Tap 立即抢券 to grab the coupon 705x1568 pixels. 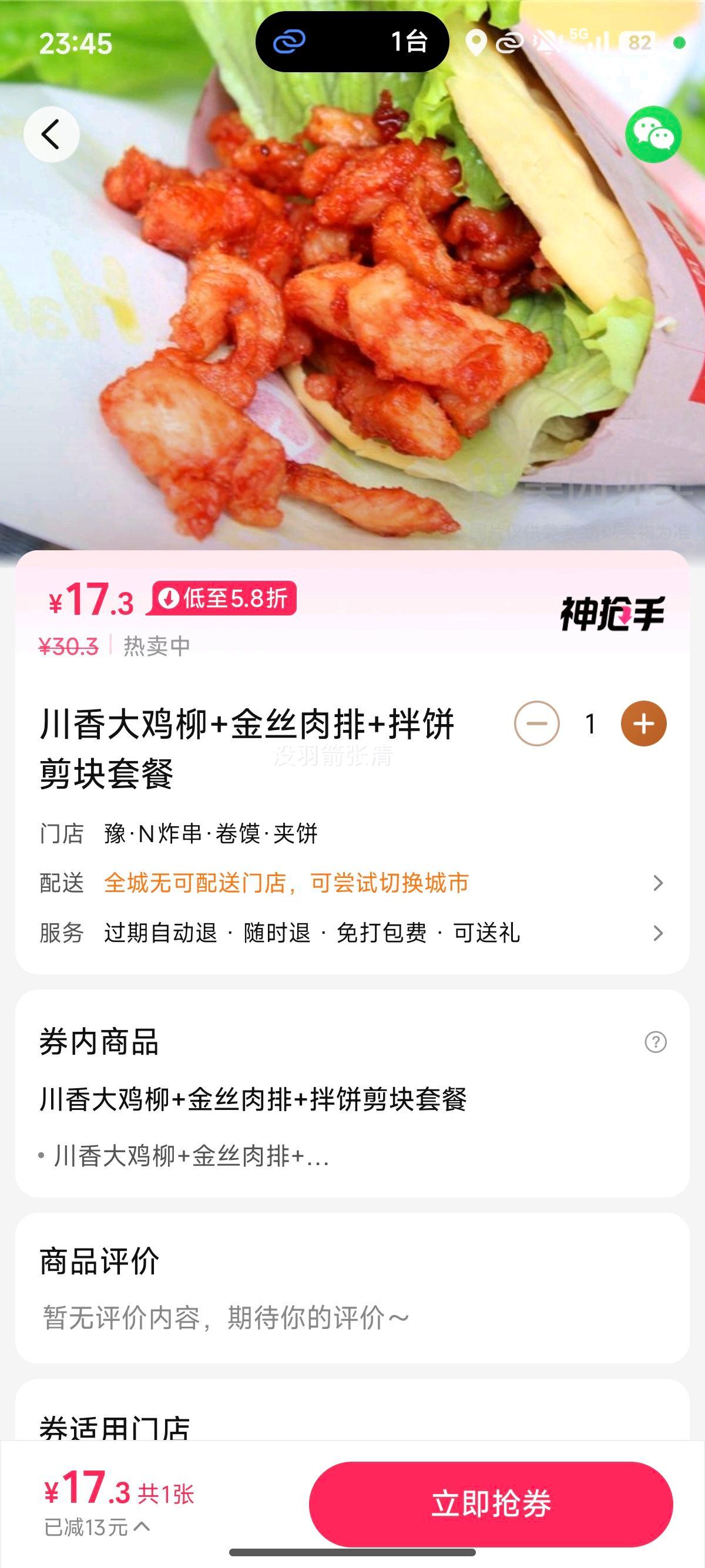491,1503
